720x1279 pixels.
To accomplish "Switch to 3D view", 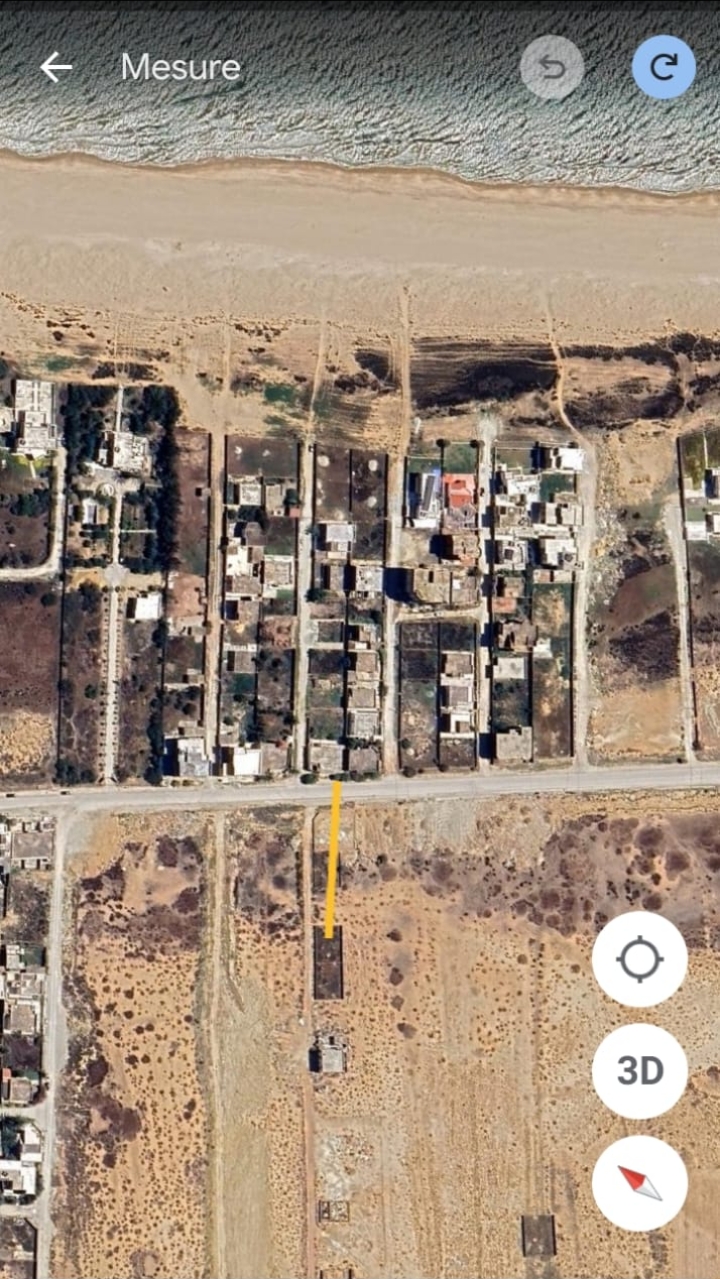I will point(640,1071).
